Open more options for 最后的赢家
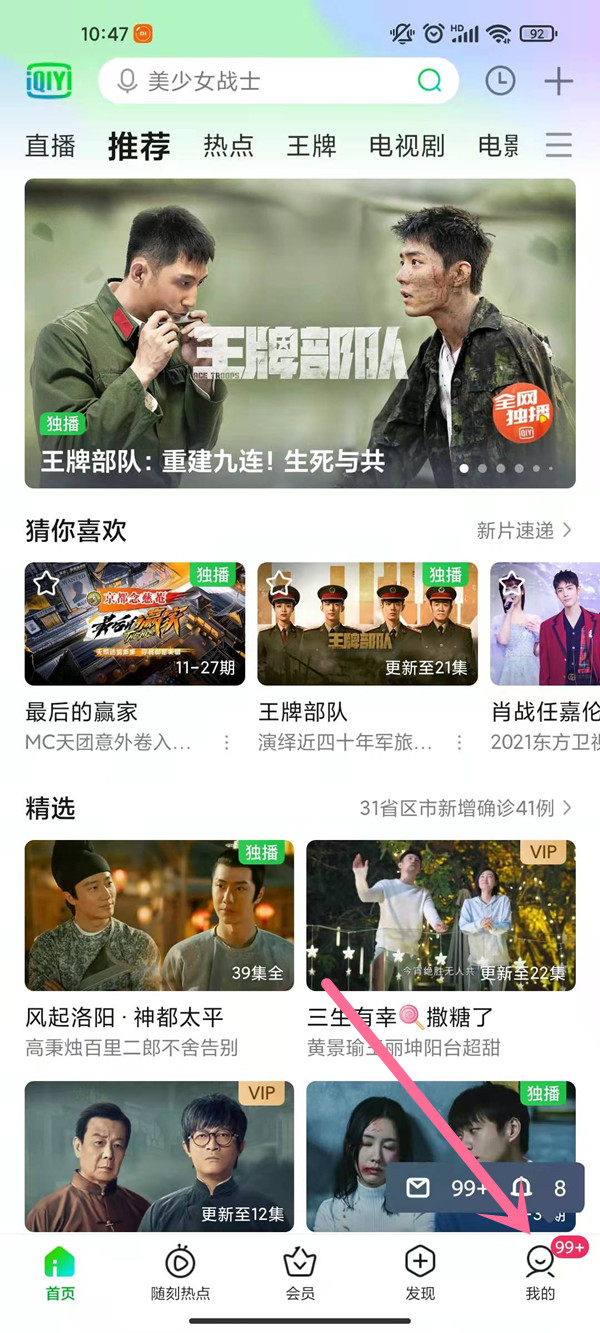 [x=227, y=743]
